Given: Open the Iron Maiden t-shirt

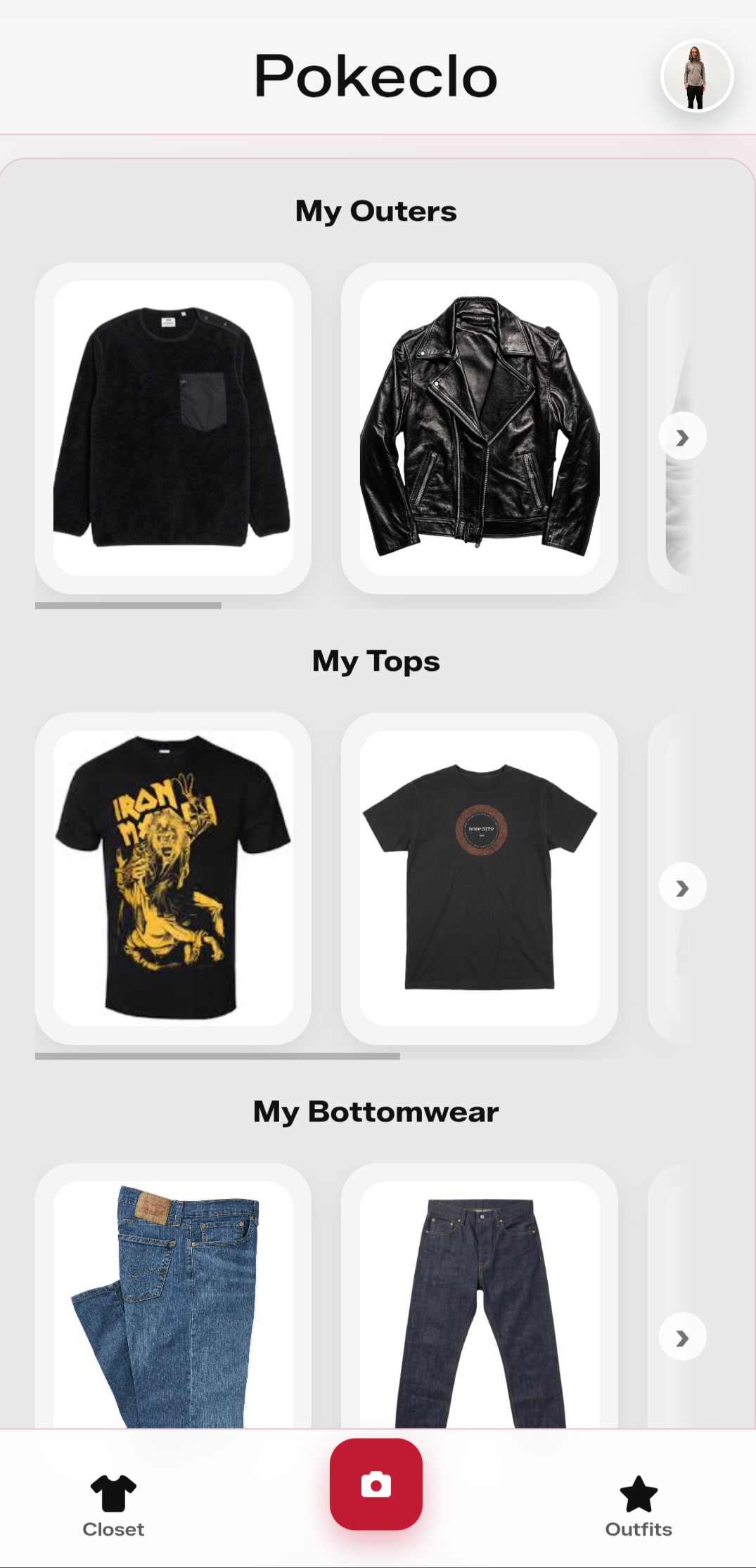Looking at the screenshot, I should pos(173,878).
